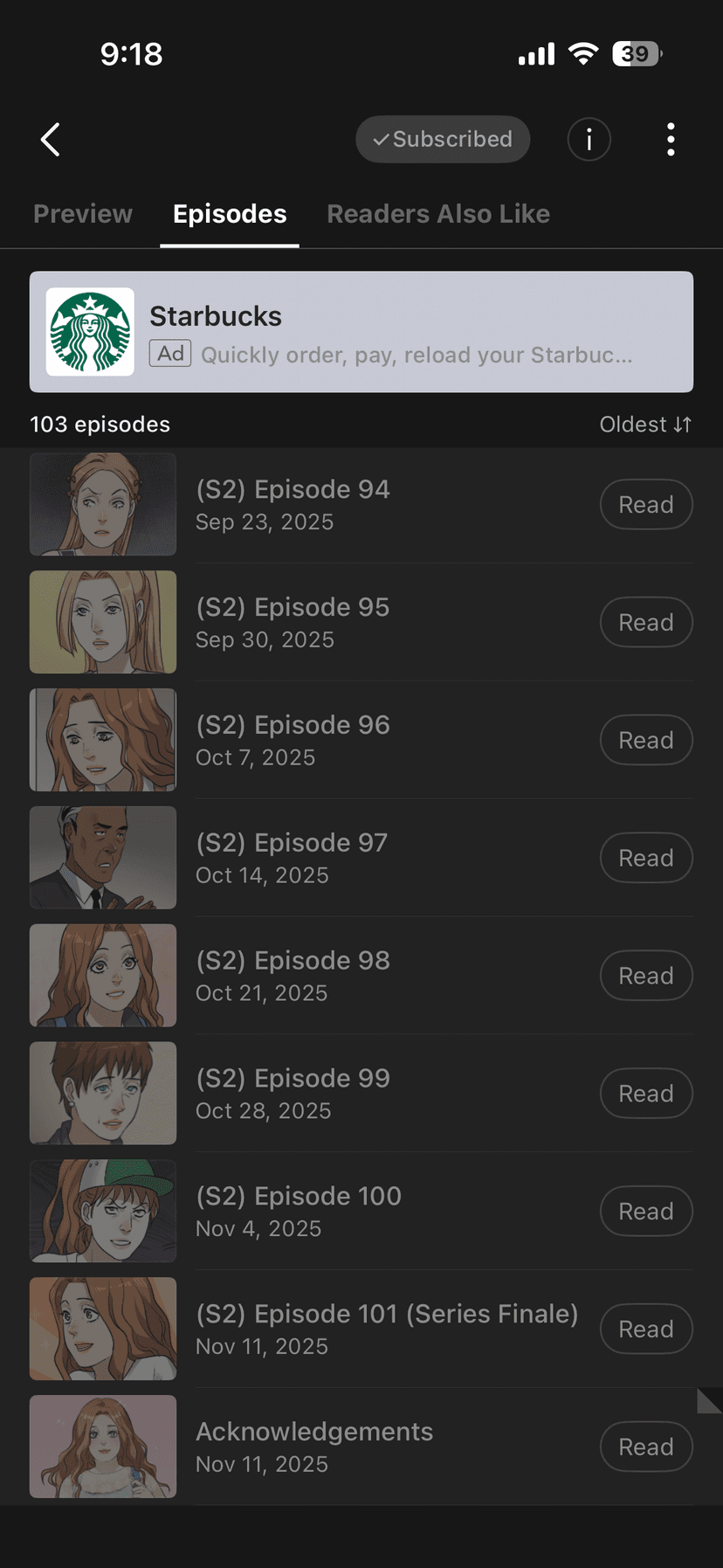The height and width of the screenshot is (1568, 723).
Task: Go back using the arrow
Action: click(51, 139)
